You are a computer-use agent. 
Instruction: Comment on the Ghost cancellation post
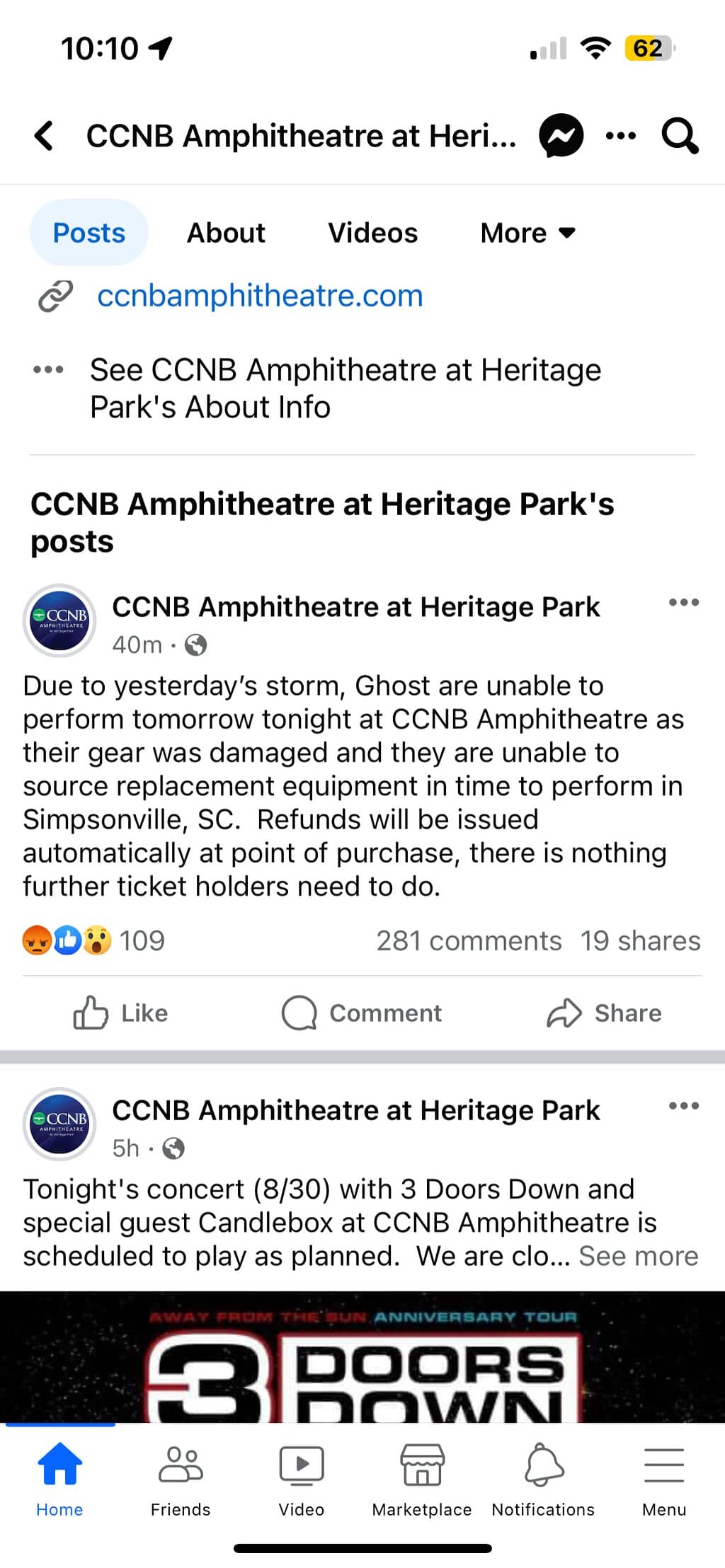pyautogui.click(x=362, y=1013)
